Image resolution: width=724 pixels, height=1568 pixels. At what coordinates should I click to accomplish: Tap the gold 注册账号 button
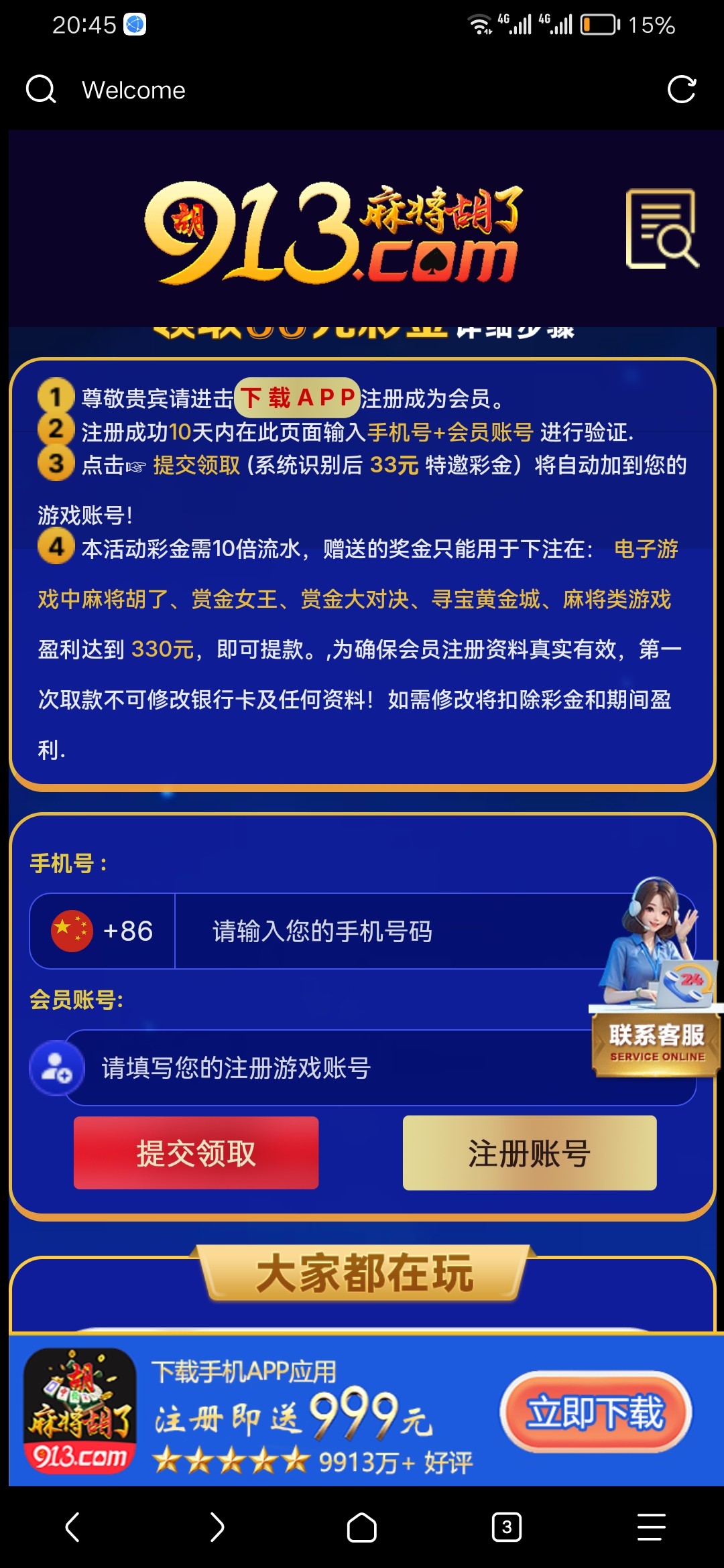[529, 1153]
